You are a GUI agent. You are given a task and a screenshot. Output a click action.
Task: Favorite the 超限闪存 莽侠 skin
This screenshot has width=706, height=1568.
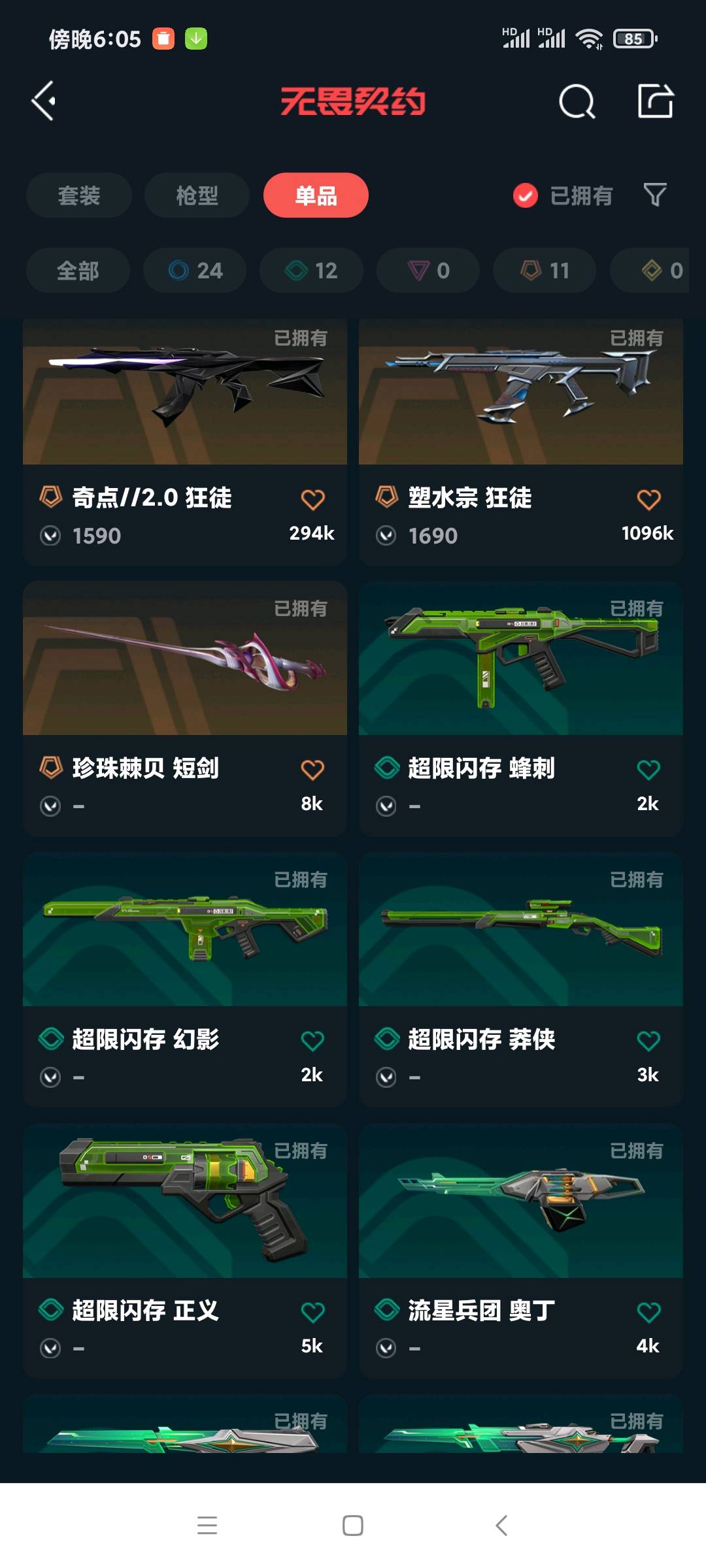pyautogui.click(x=648, y=1041)
